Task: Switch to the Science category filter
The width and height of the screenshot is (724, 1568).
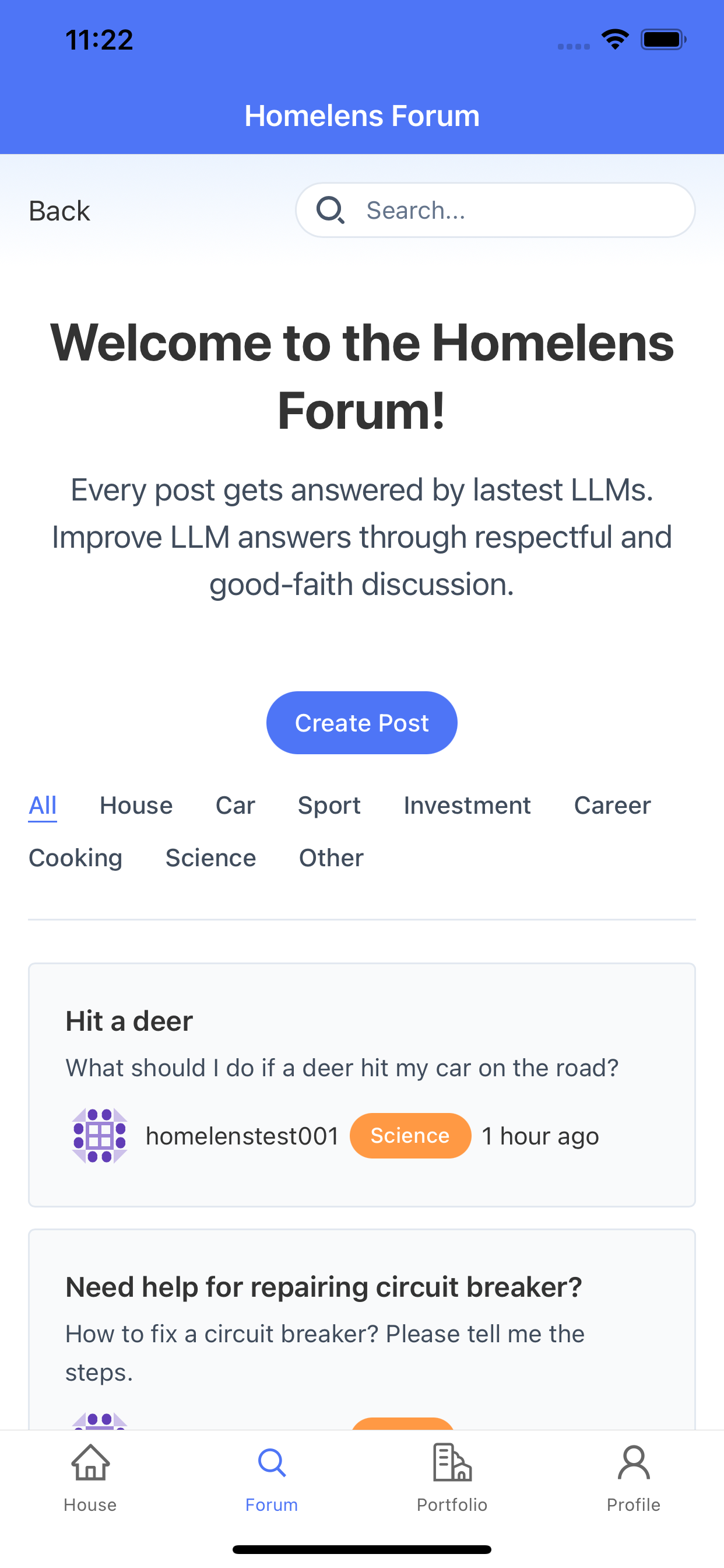Action: tap(210, 857)
